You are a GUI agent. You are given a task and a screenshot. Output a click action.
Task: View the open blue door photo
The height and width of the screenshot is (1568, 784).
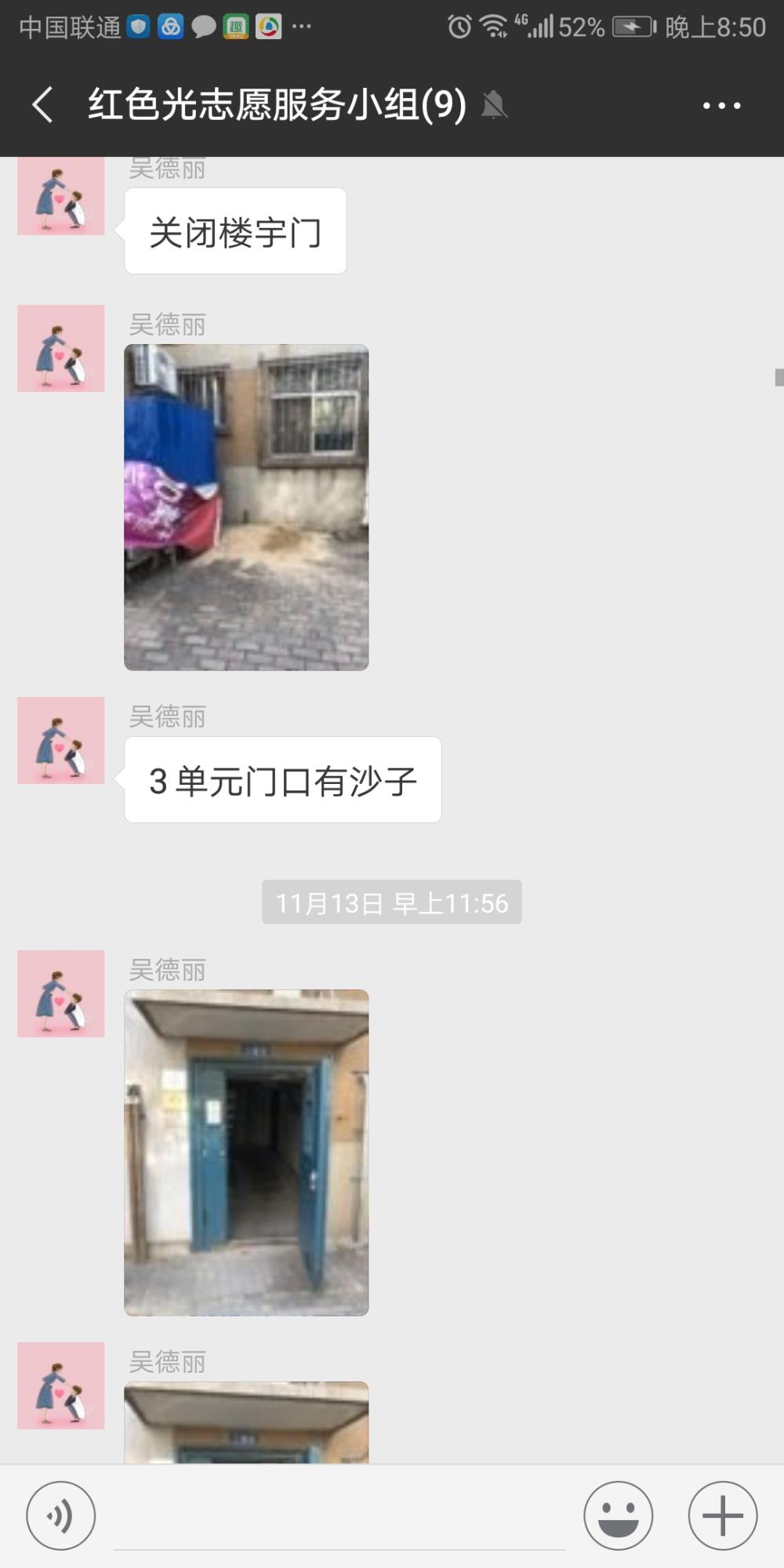click(x=246, y=1152)
